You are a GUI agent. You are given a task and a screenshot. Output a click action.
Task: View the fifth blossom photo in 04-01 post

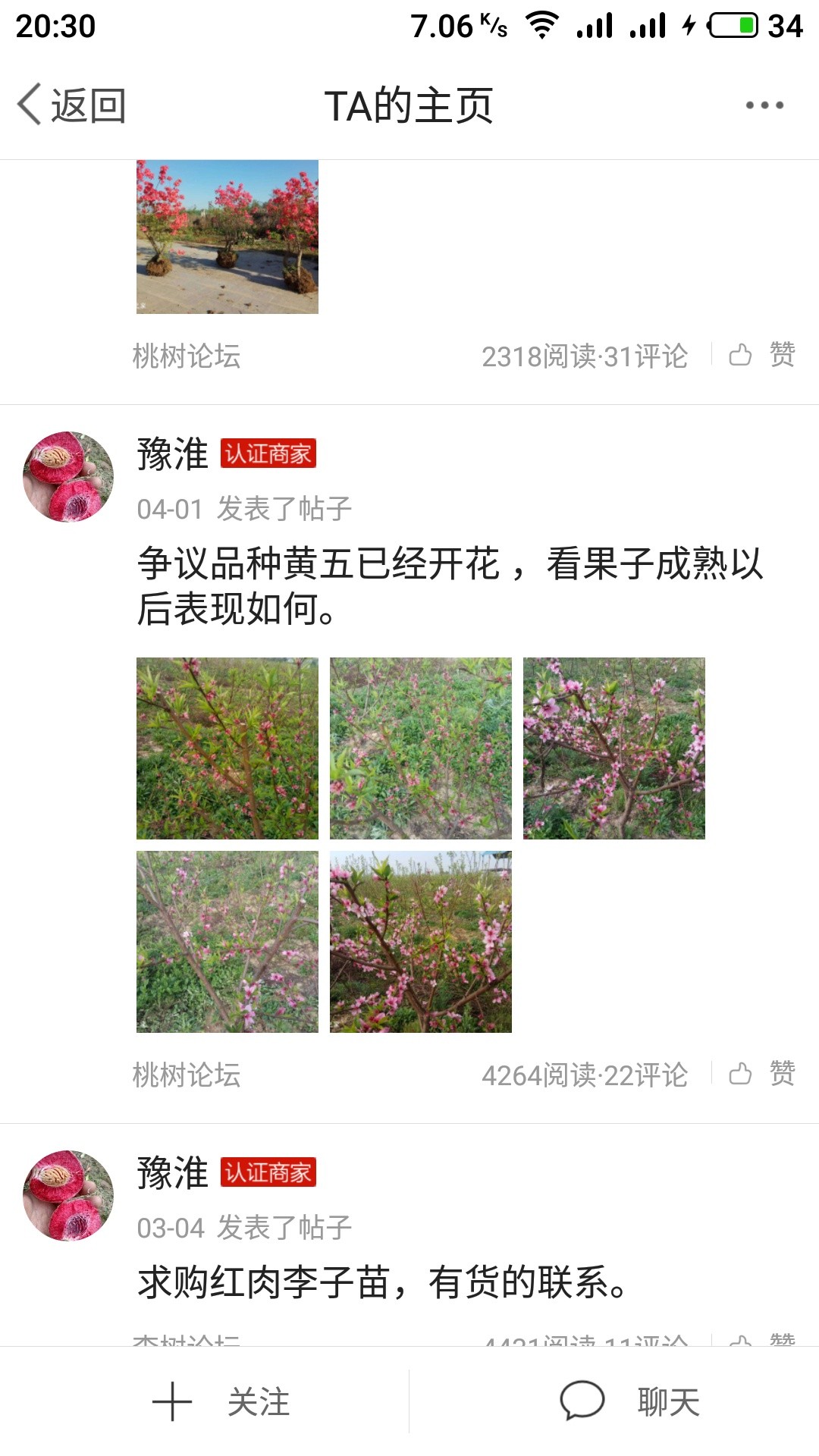tap(421, 942)
